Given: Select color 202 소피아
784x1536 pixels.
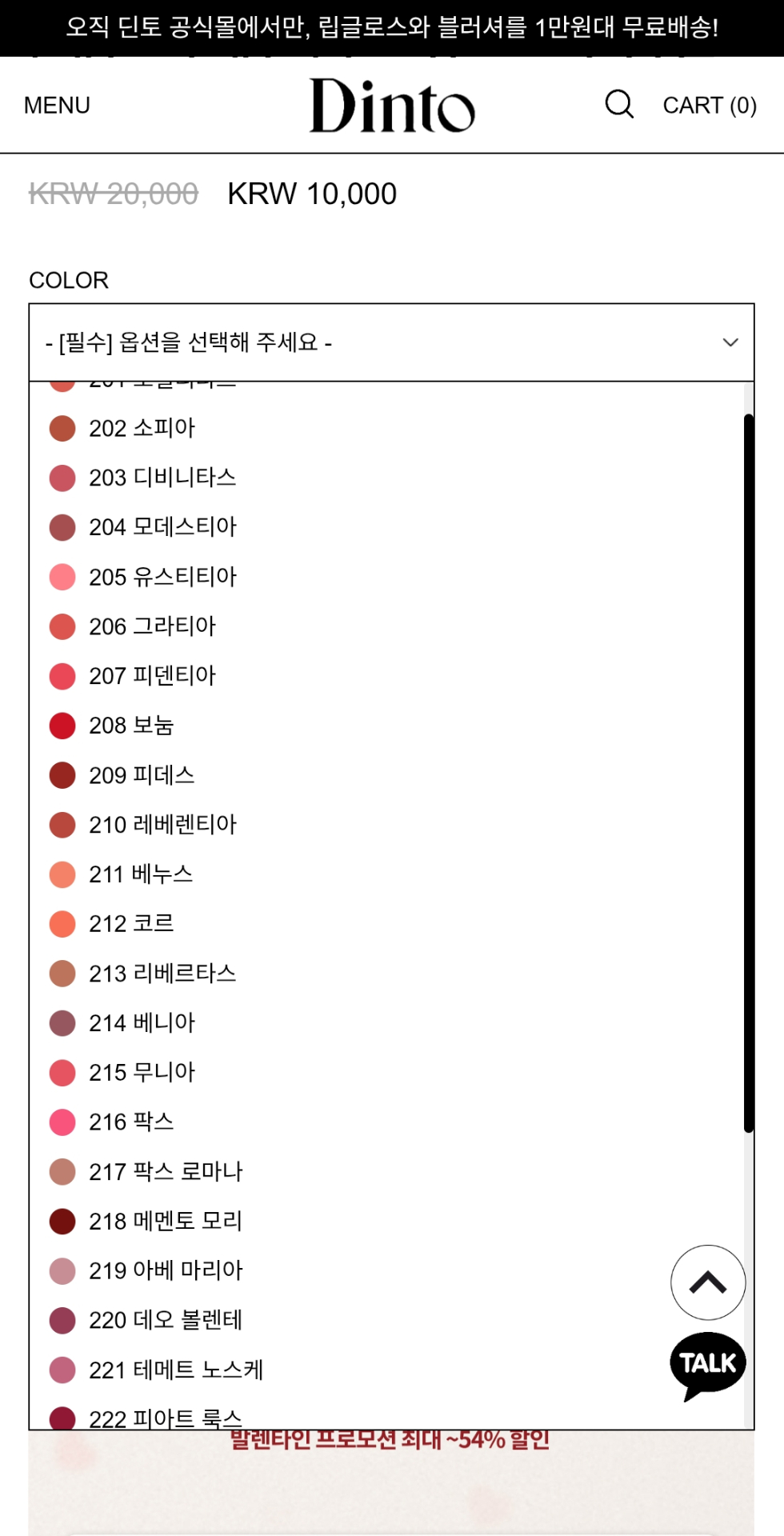Looking at the screenshot, I should [x=142, y=428].
